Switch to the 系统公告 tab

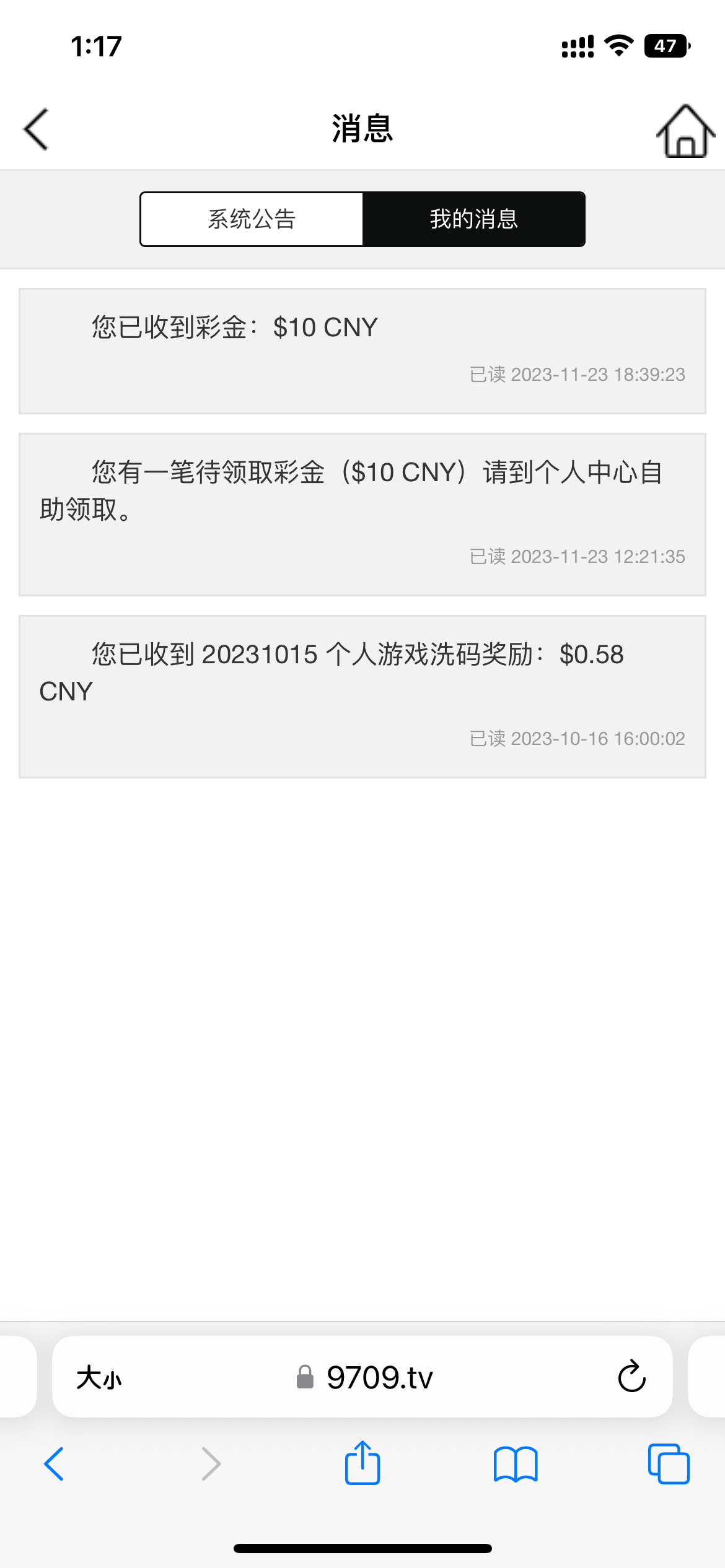tap(252, 219)
